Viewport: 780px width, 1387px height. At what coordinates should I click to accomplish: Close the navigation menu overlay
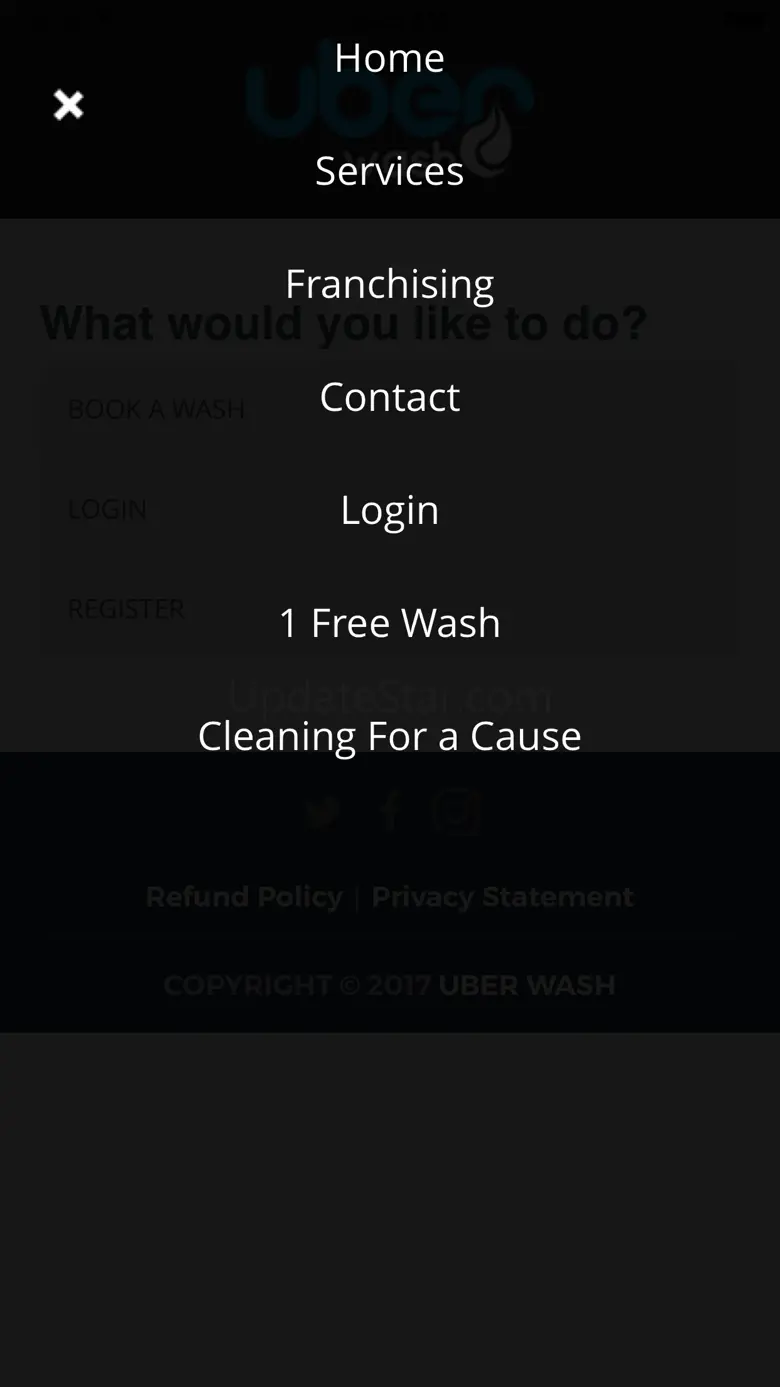coord(68,104)
